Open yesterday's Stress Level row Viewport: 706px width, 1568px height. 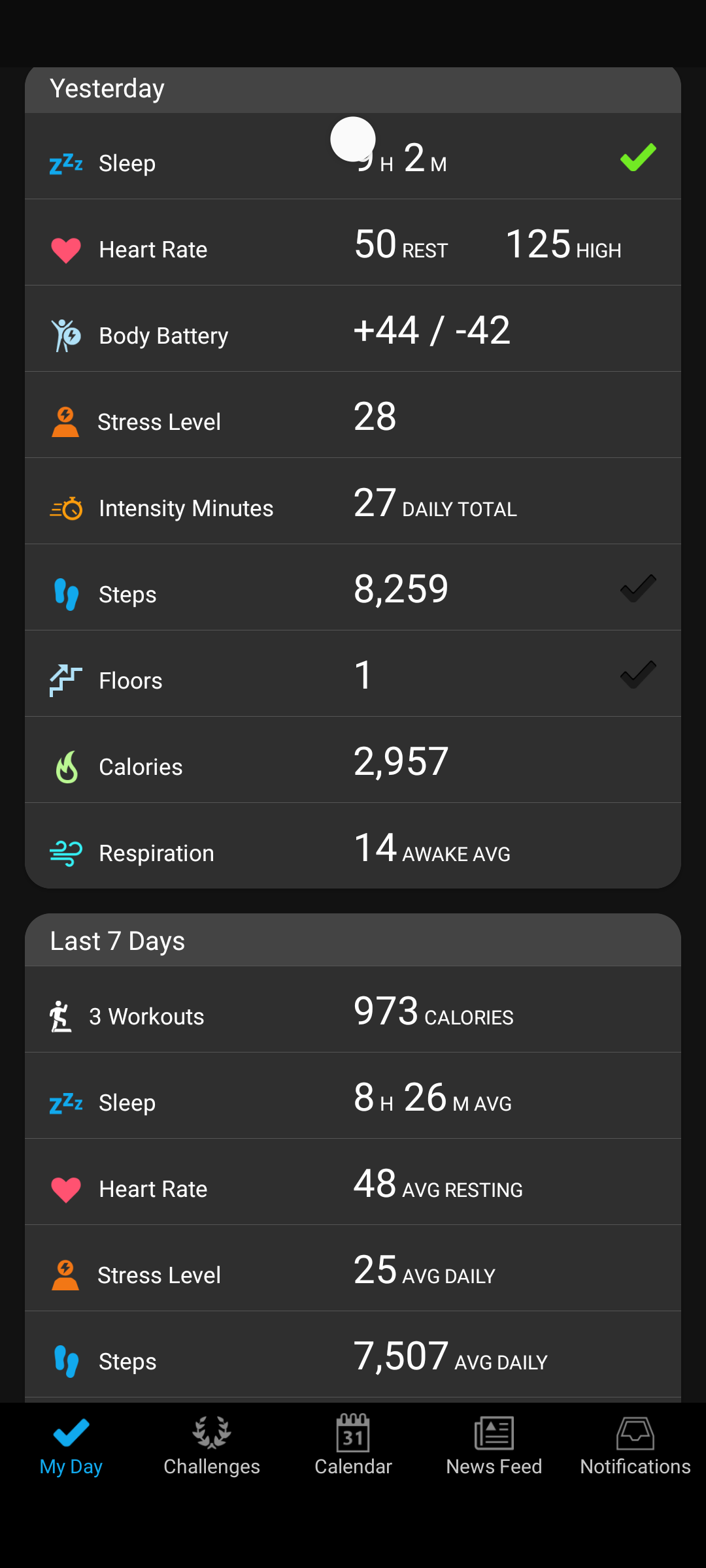(x=353, y=417)
